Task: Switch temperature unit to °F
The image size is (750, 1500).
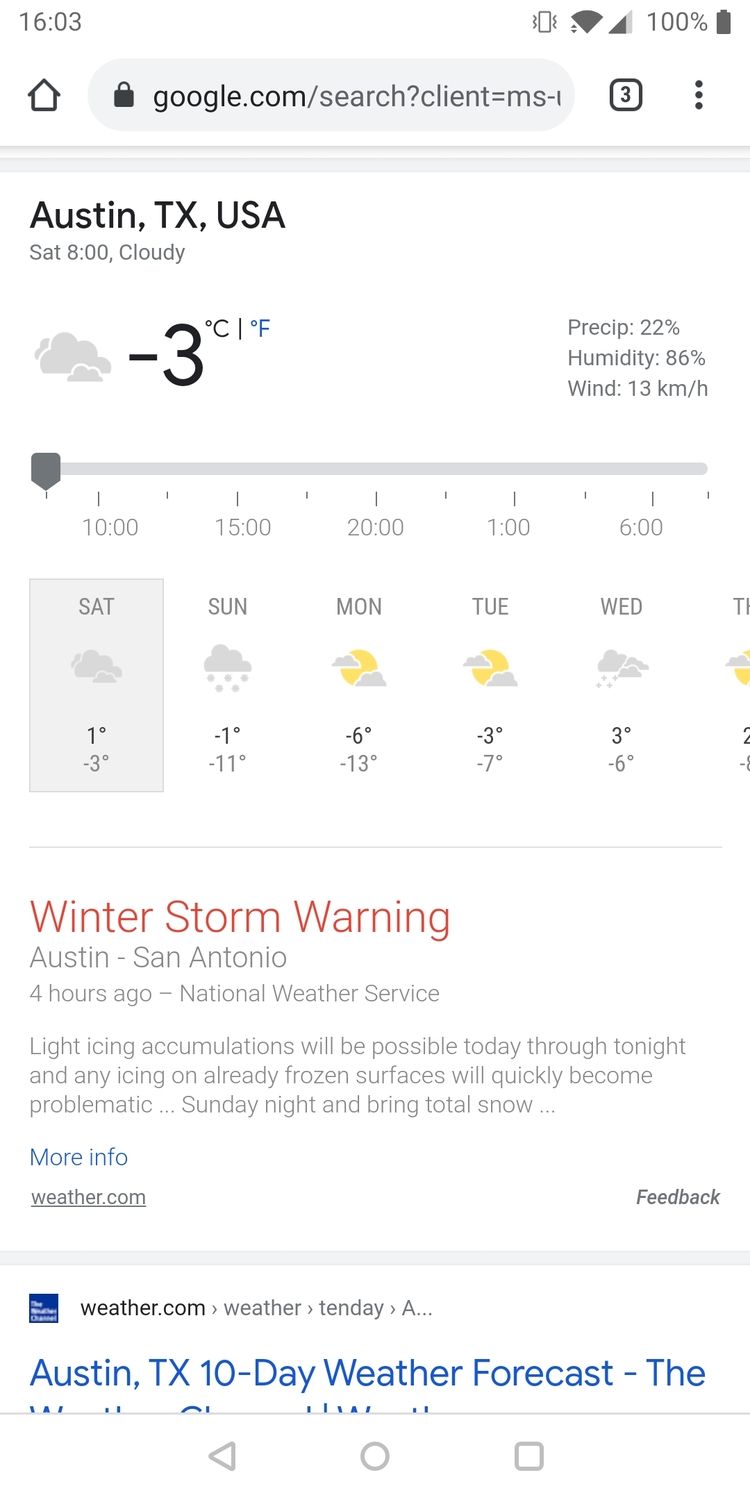Action: pos(260,329)
